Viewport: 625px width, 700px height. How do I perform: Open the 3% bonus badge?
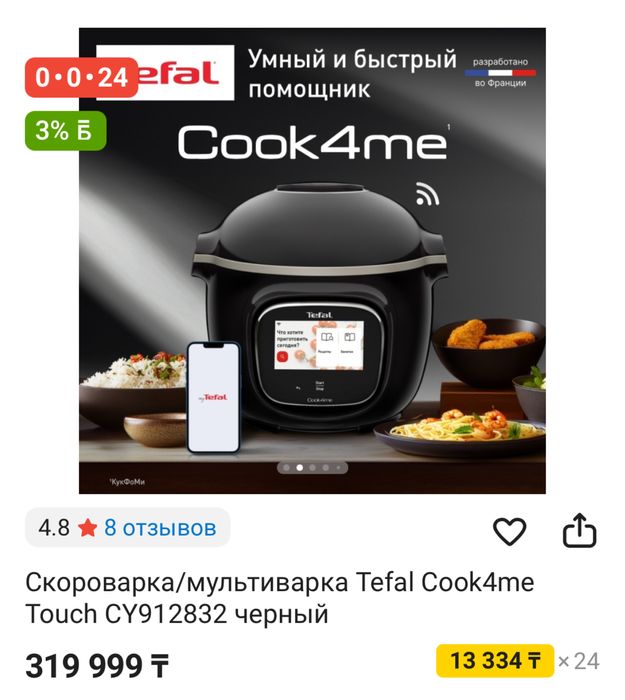point(65,131)
